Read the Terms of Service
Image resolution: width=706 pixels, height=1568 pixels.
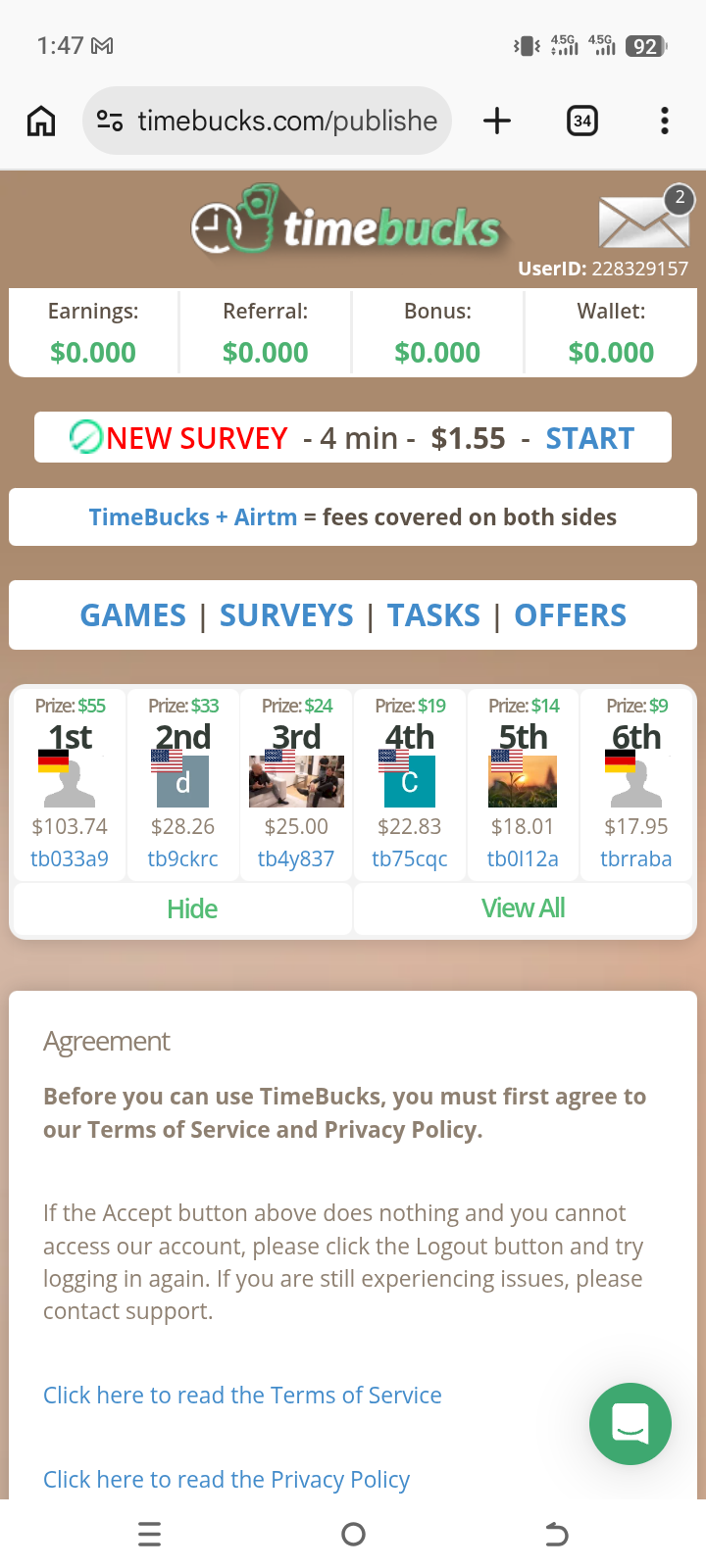[242, 1395]
